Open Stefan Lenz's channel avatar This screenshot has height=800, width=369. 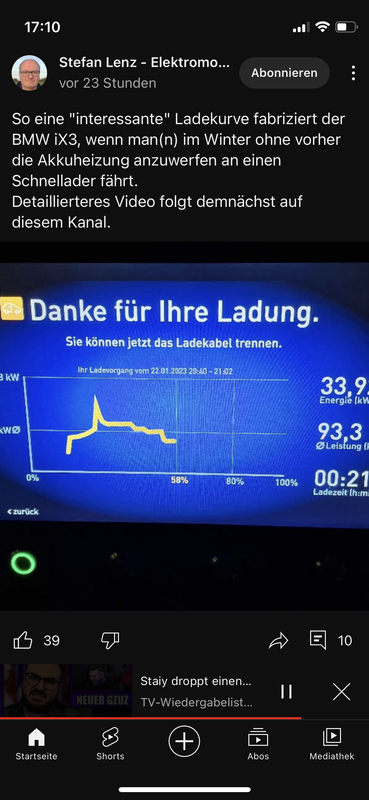(x=29, y=72)
